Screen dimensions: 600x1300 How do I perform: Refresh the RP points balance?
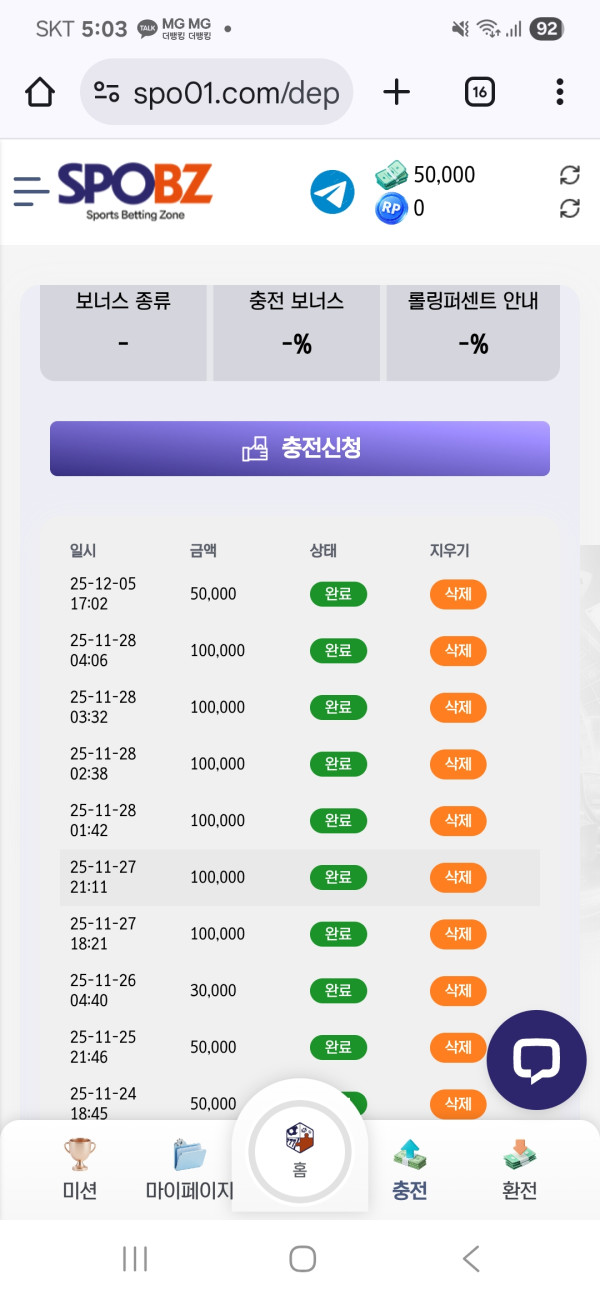[x=569, y=208]
